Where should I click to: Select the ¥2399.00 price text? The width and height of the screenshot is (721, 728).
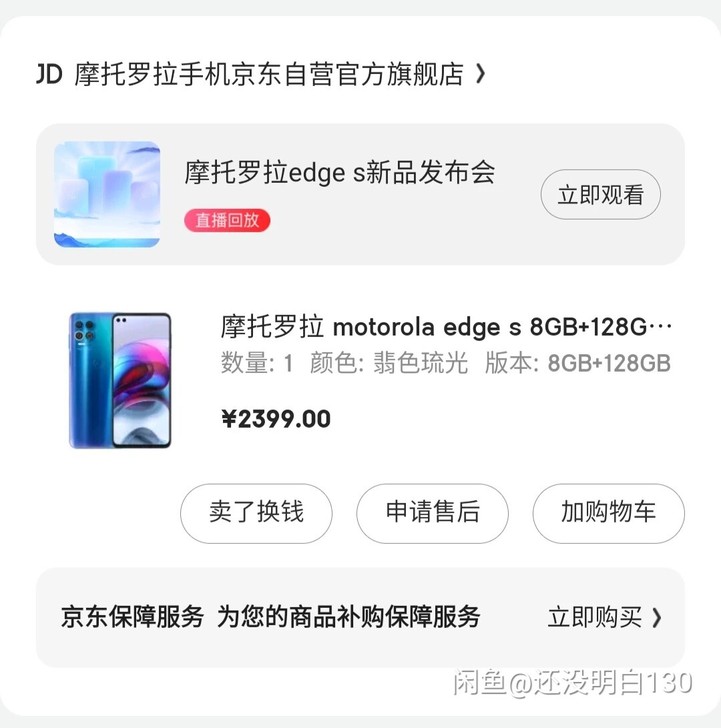[x=277, y=417]
